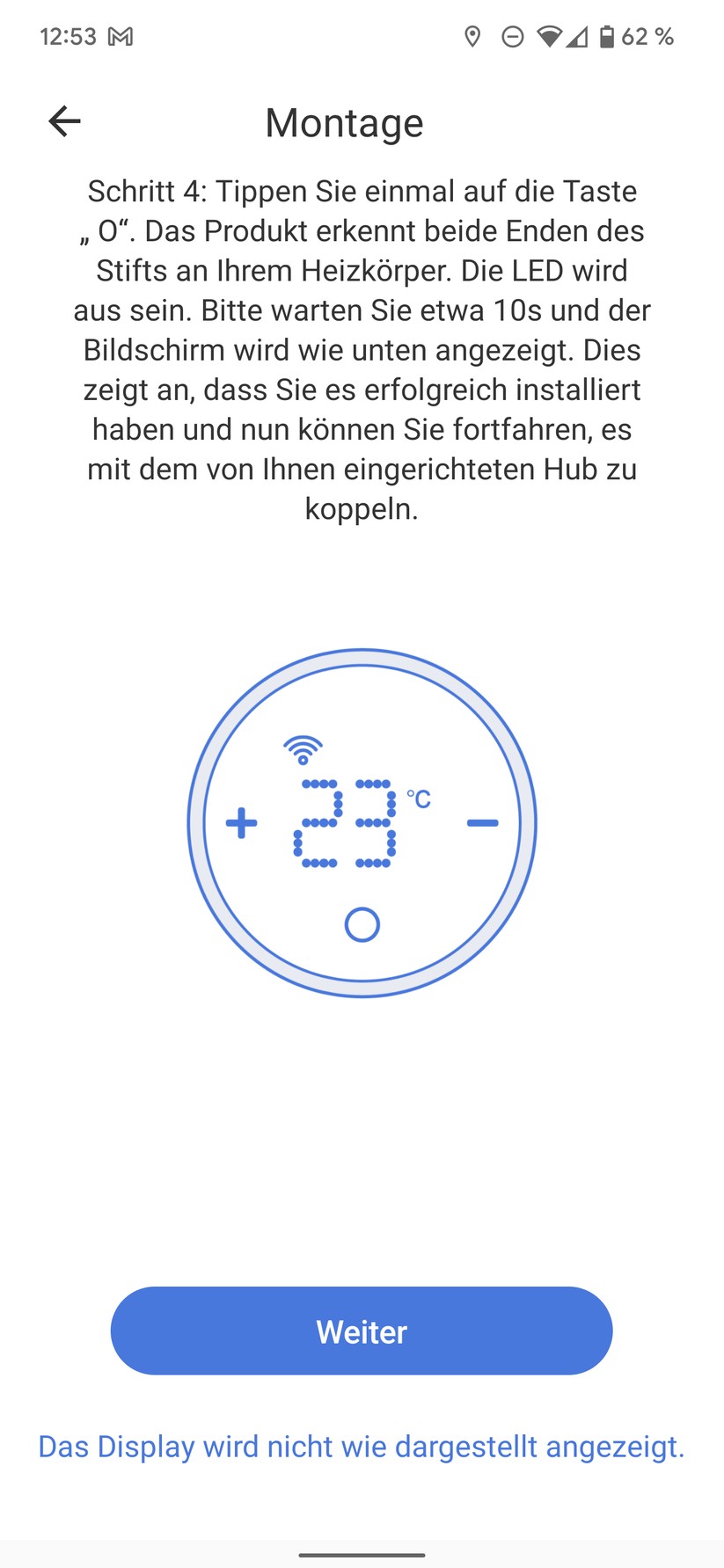Viewport: 724px width, 1568px height.
Task: Tap the back arrow on Montage screen
Action: pyautogui.click(x=63, y=120)
